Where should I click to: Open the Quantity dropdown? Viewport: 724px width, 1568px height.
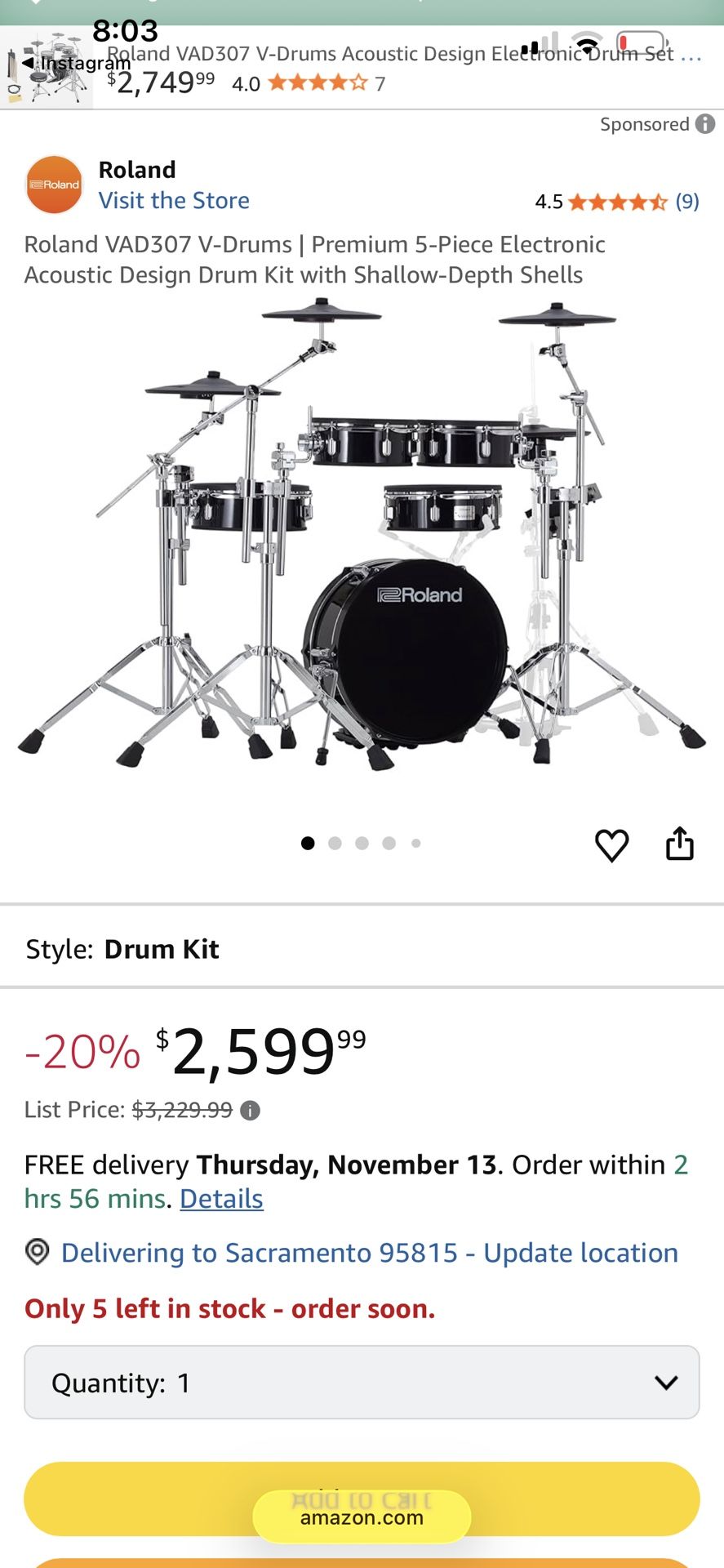pos(362,1382)
